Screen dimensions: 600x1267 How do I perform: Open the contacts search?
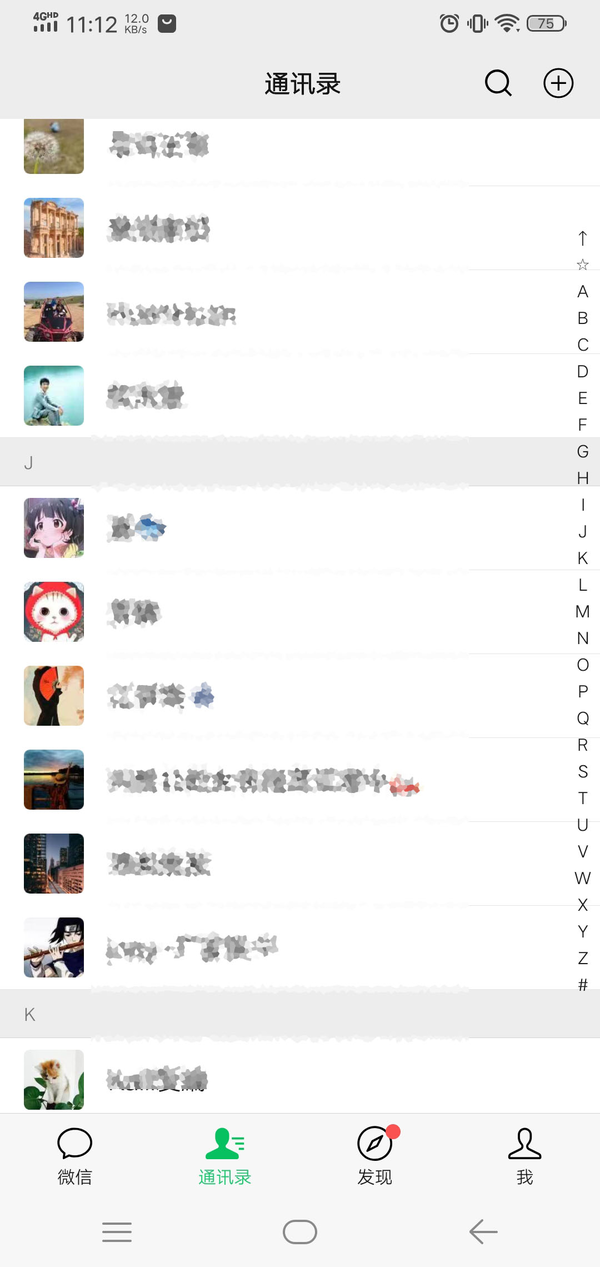tap(498, 83)
